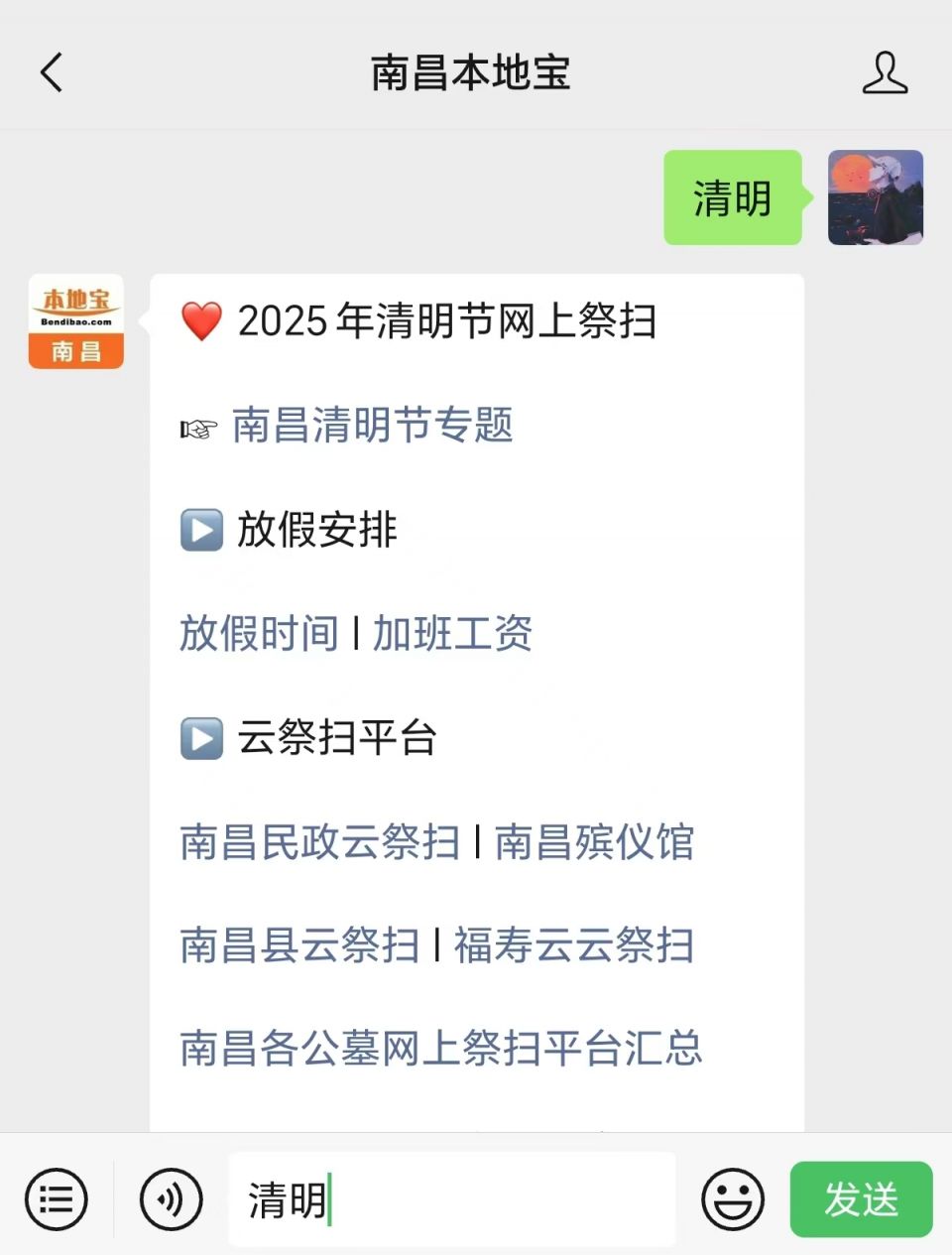
Task: Switch to the account menu list
Action: pyautogui.click(x=56, y=1199)
